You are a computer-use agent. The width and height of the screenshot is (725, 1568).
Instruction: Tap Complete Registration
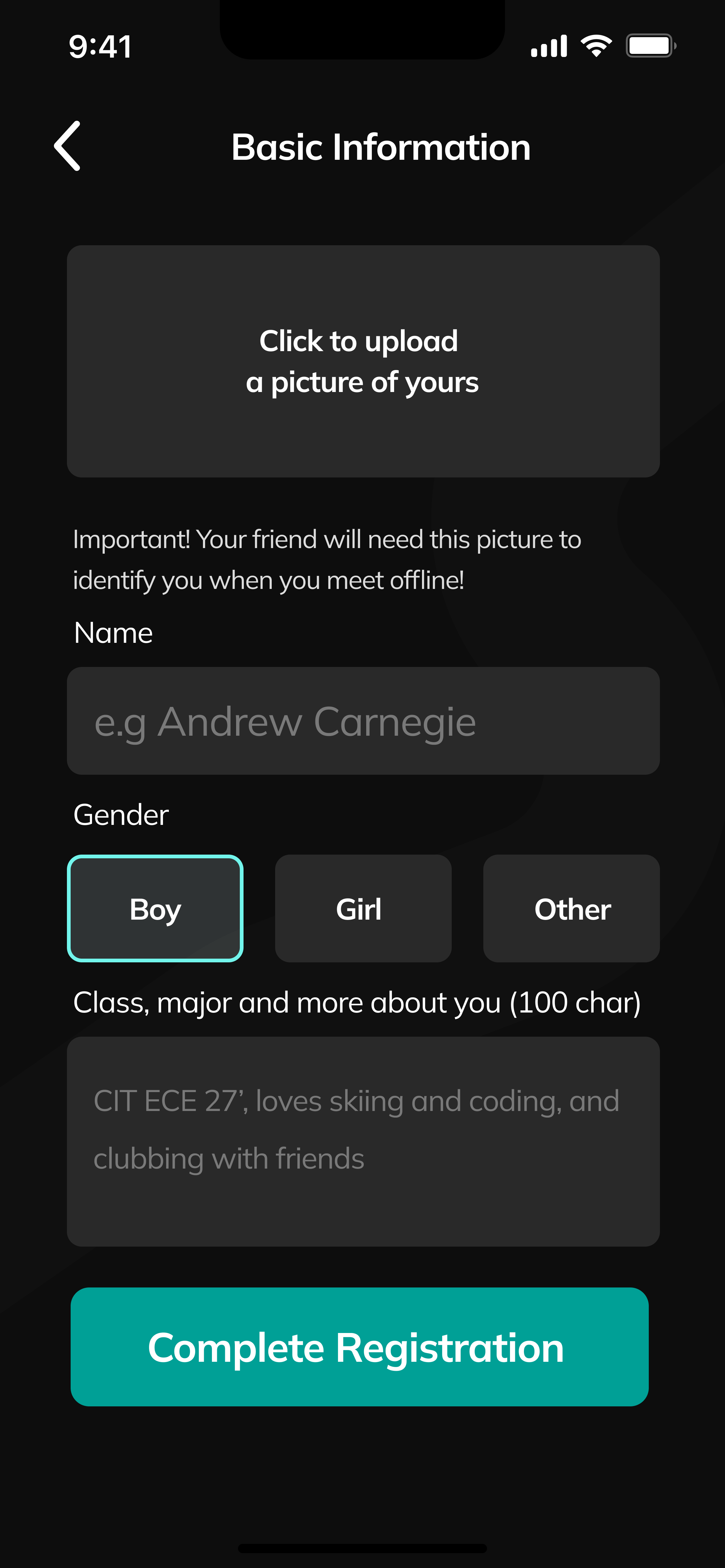(359, 1346)
